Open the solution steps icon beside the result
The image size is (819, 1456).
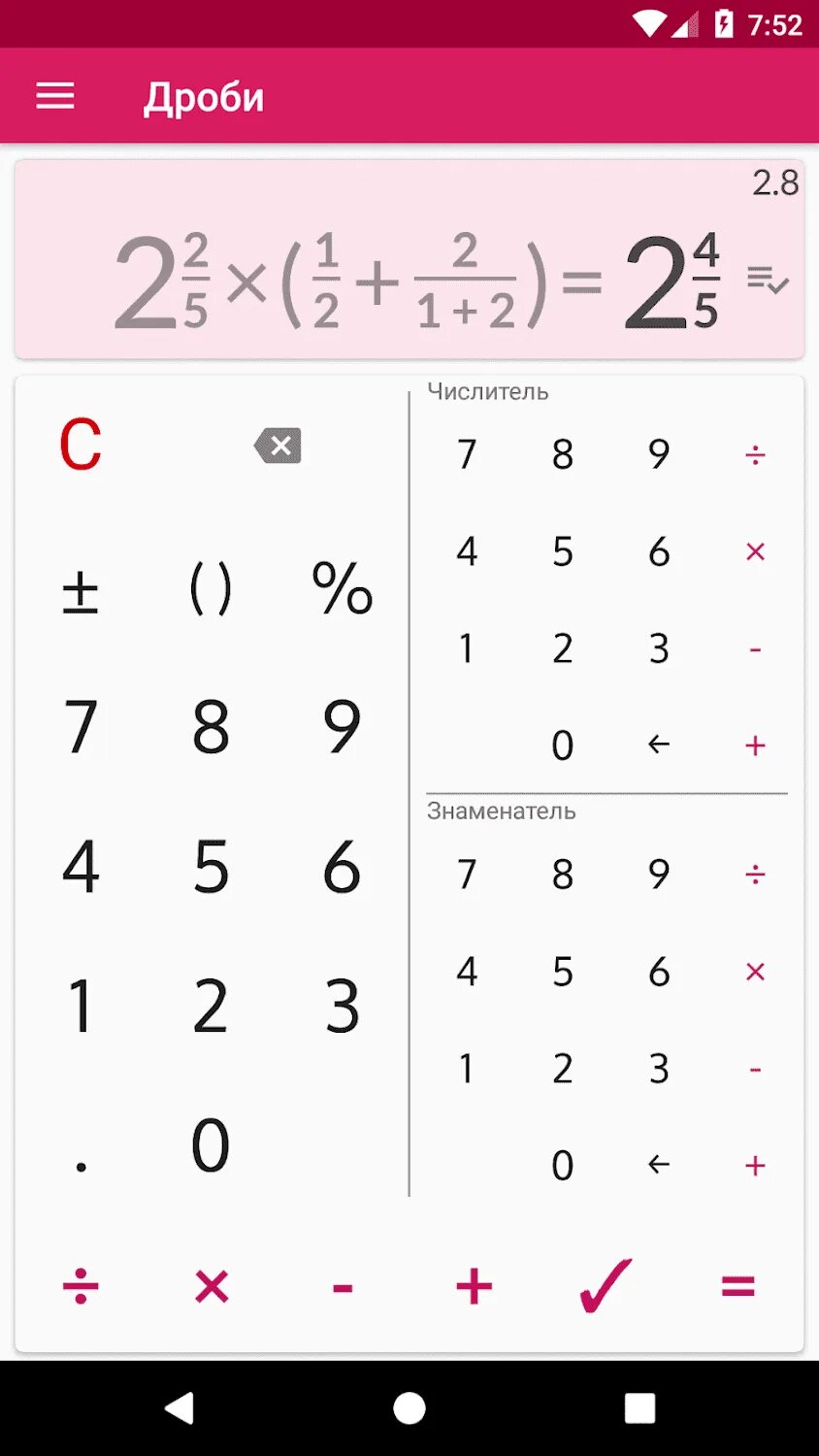coord(768,281)
